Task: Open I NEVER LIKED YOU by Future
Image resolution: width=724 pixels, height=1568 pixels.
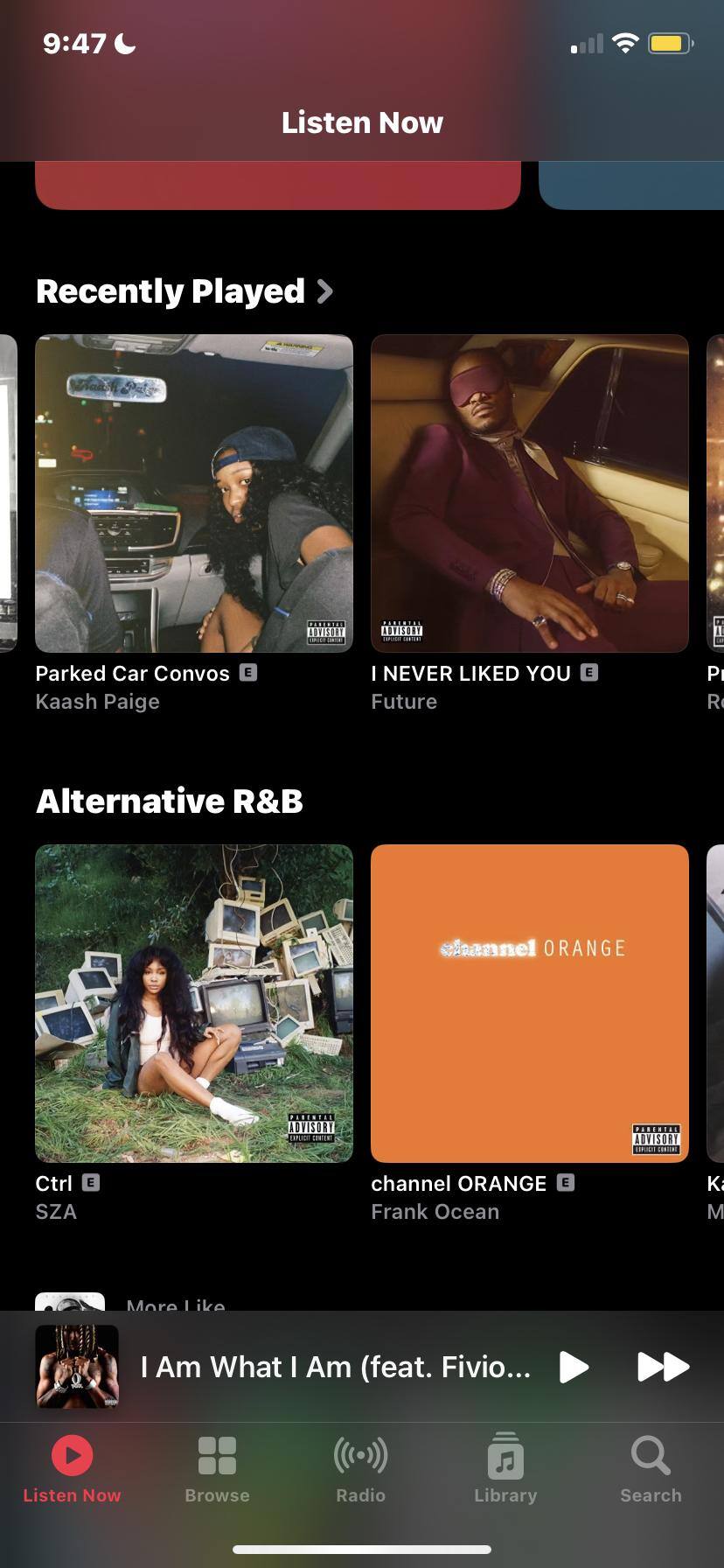Action: [530, 493]
